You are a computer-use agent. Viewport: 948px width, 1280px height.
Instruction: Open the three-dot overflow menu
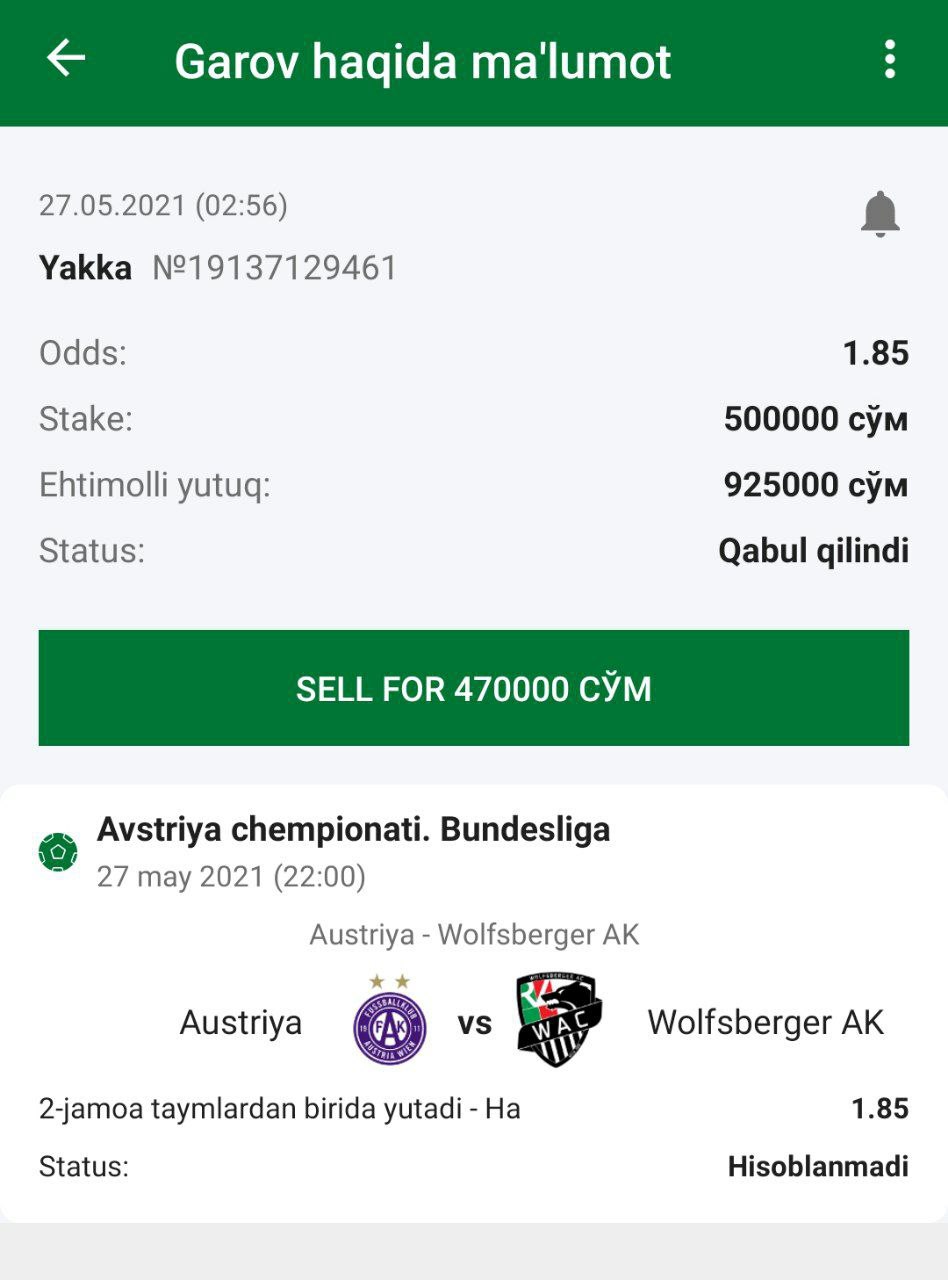(889, 60)
